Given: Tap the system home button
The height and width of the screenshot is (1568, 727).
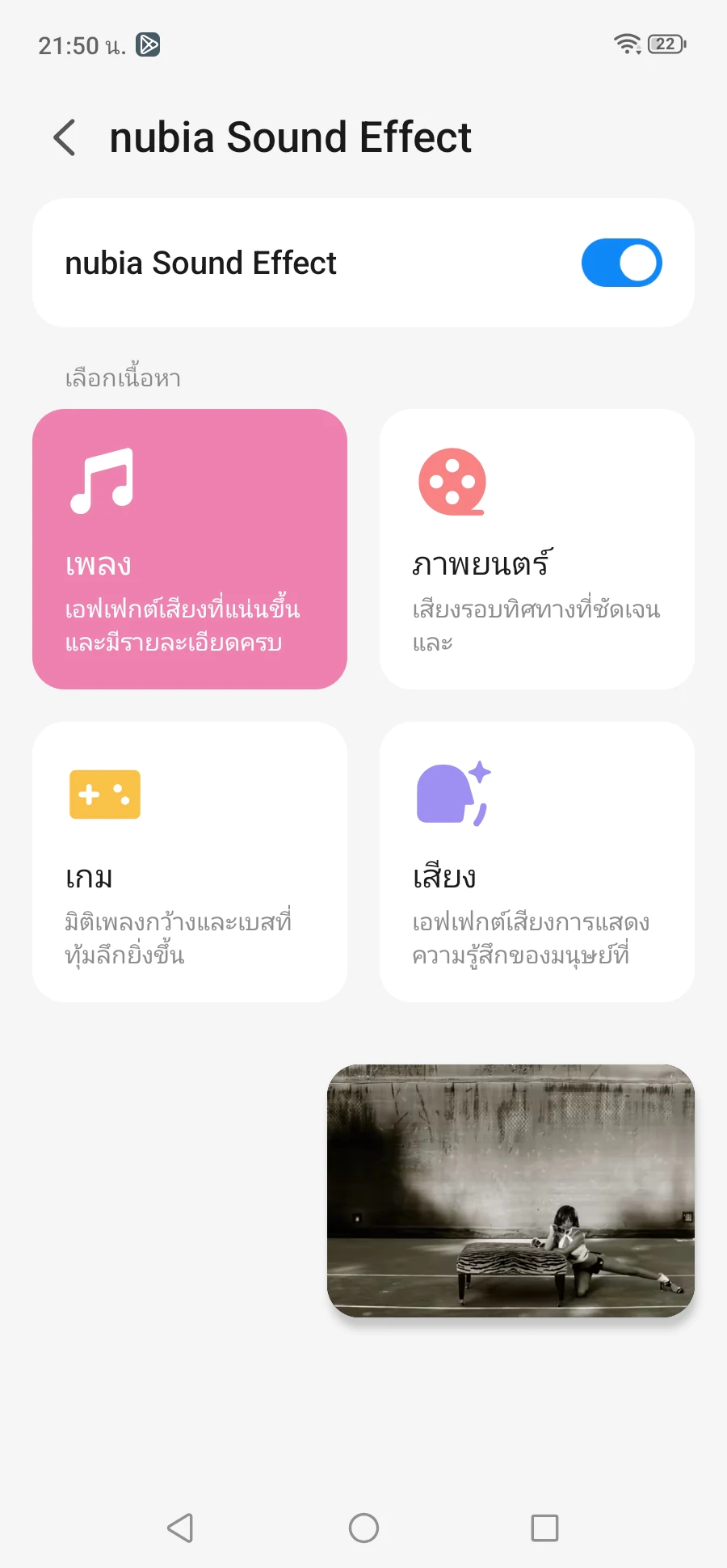Looking at the screenshot, I should [x=363, y=1528].
